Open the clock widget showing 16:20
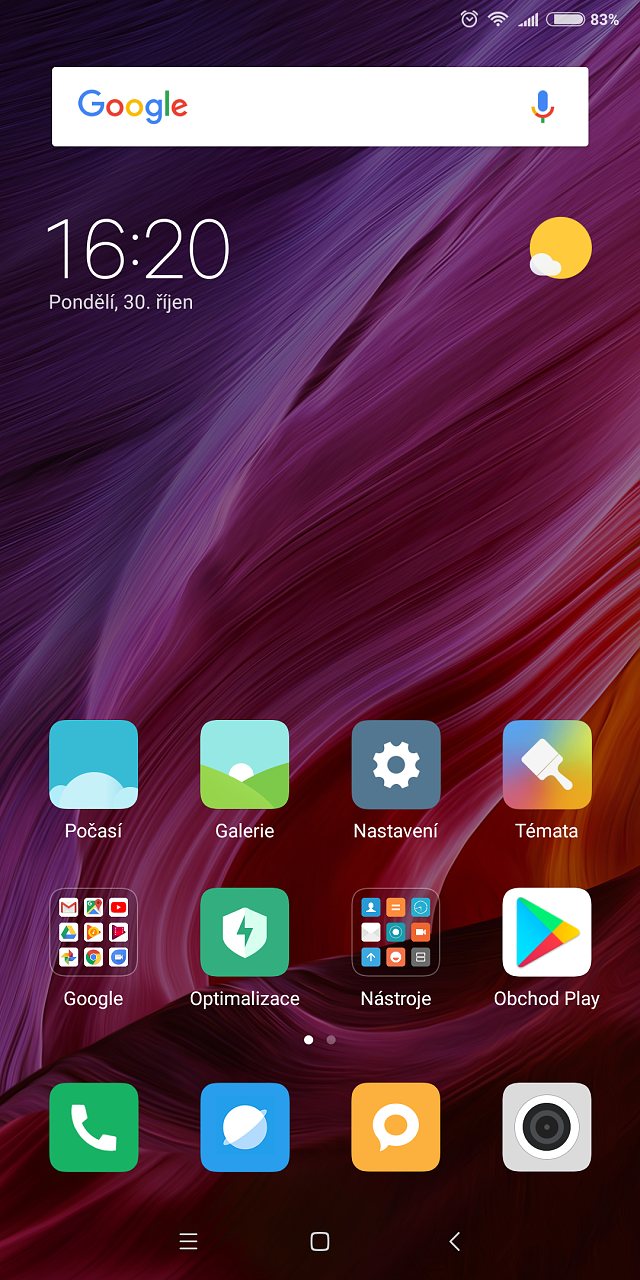Viewport: 640px width, 1280px height. coord(138,249)
